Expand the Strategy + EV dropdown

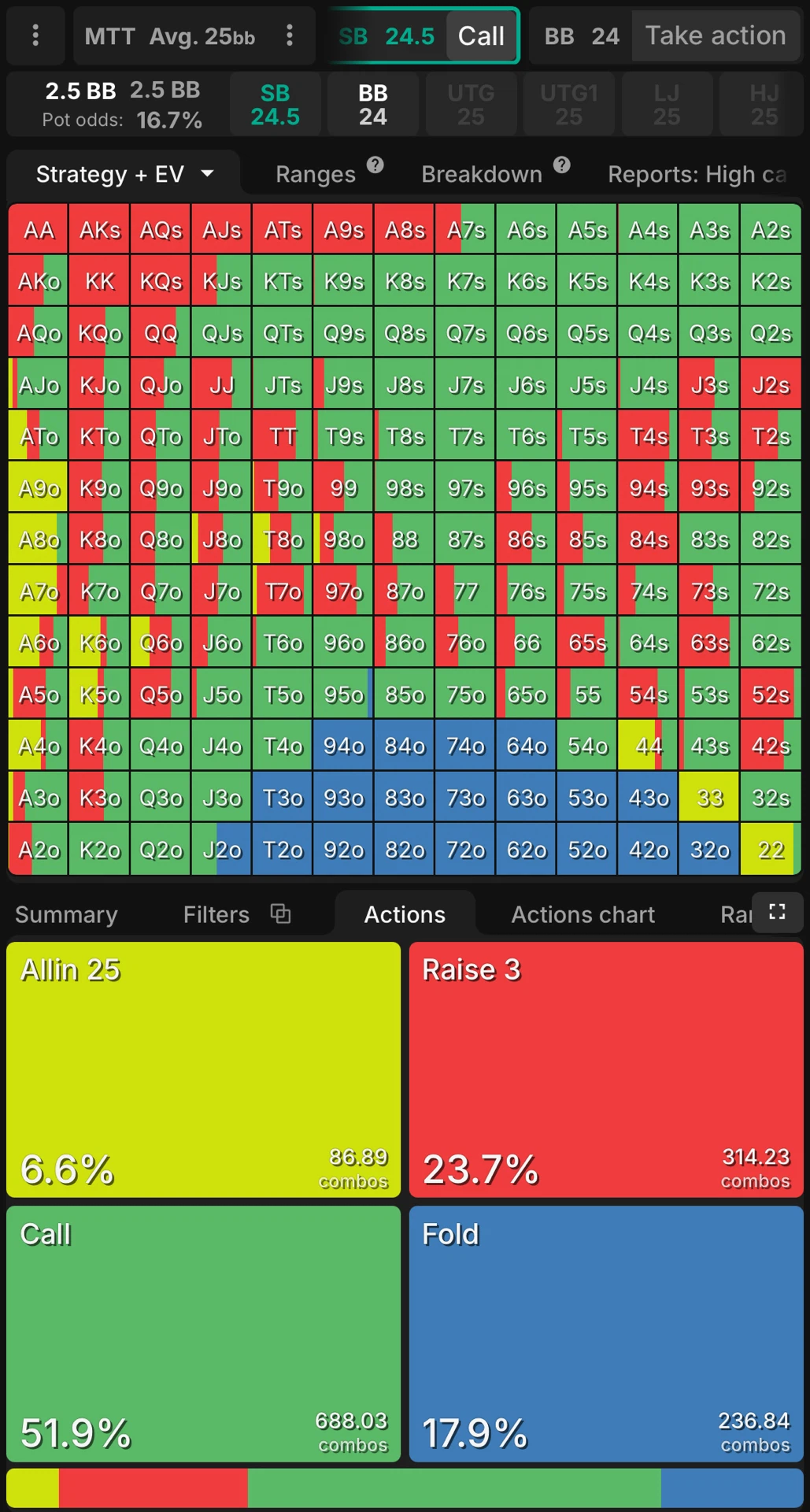pos(124,174)
